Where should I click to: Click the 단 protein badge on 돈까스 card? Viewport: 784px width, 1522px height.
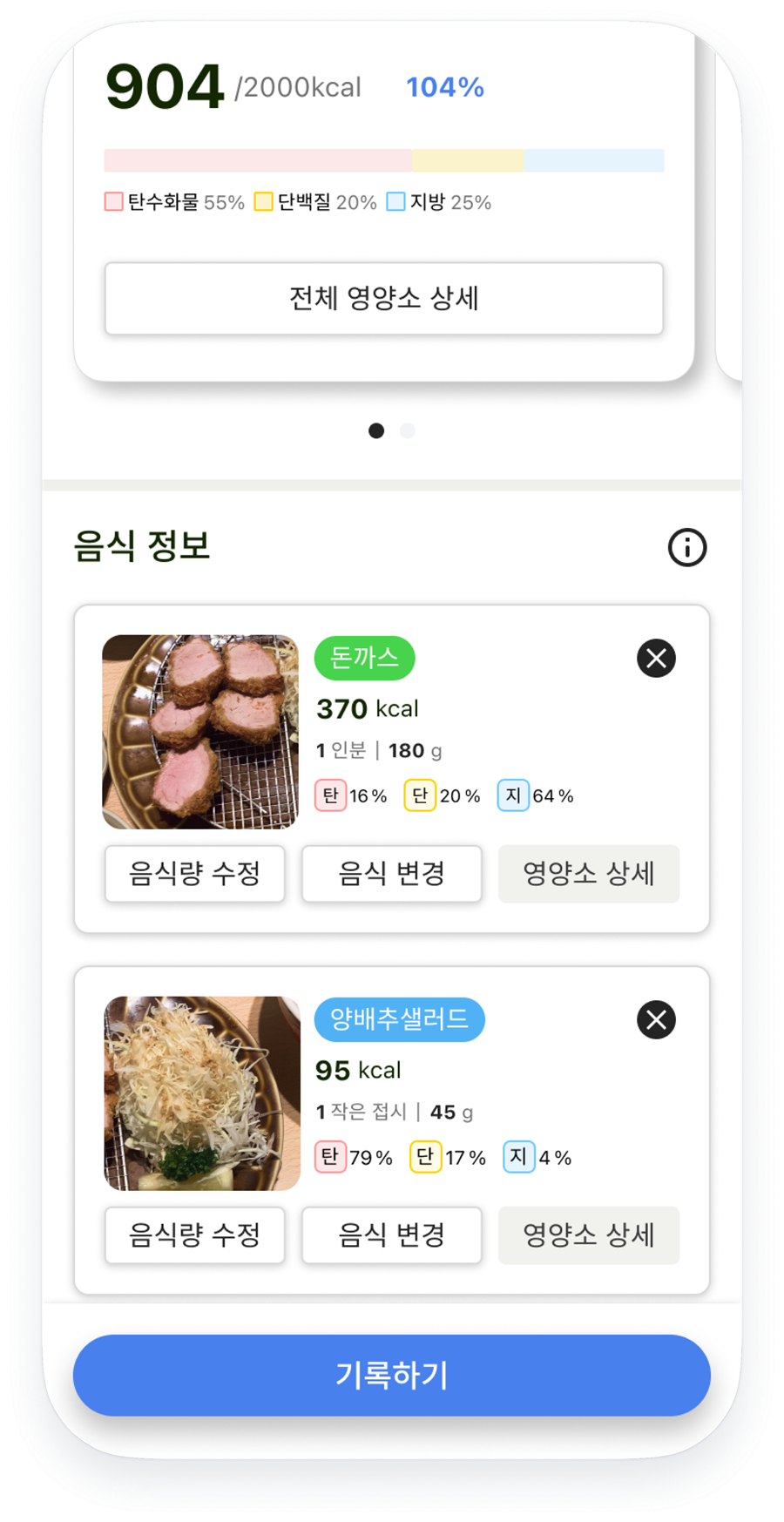coord(420,795)
